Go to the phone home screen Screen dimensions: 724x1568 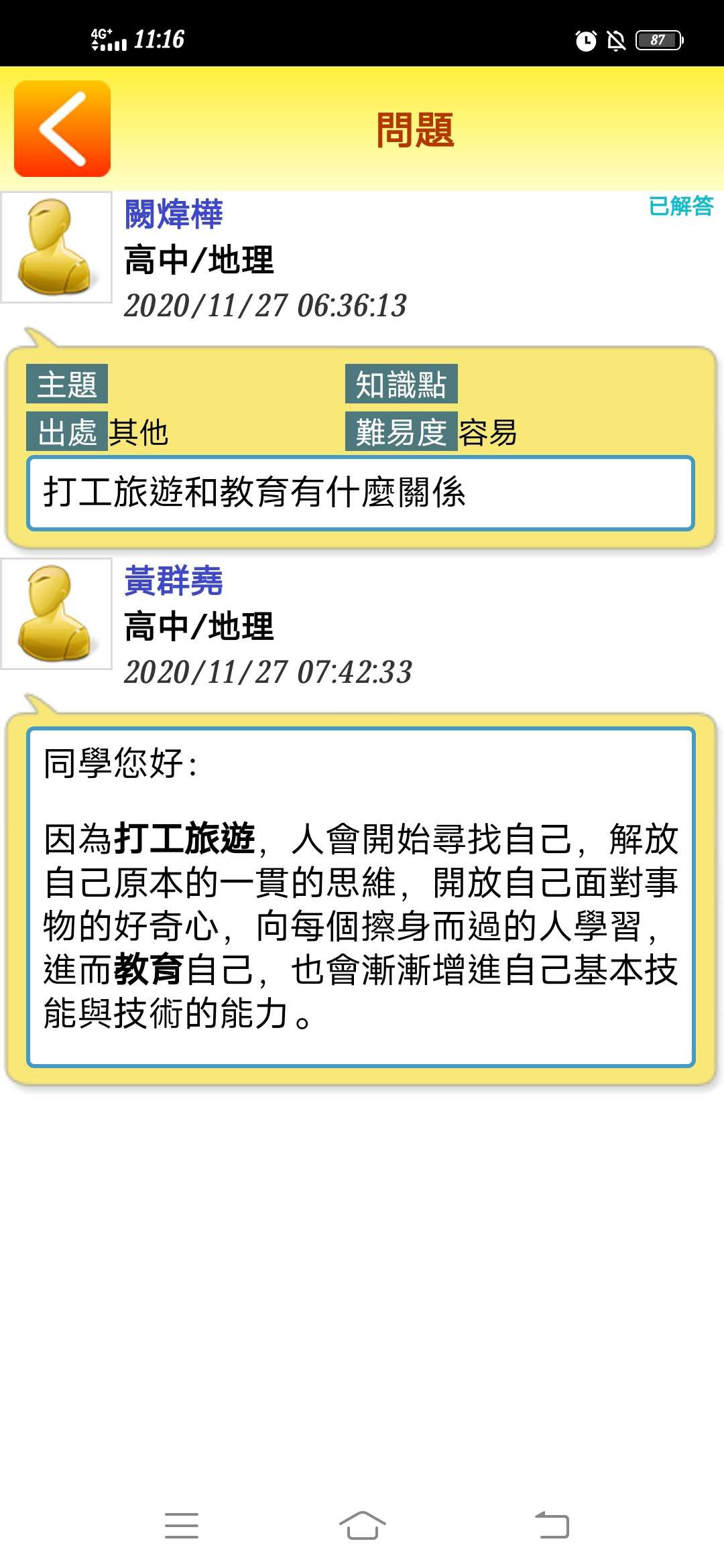pos(362,1526)
